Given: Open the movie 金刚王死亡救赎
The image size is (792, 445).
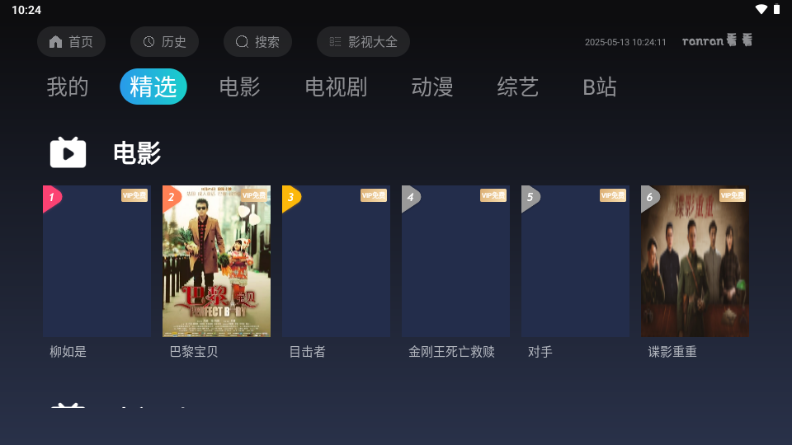Looking at the screenshot, I should [x=456, y=262].
